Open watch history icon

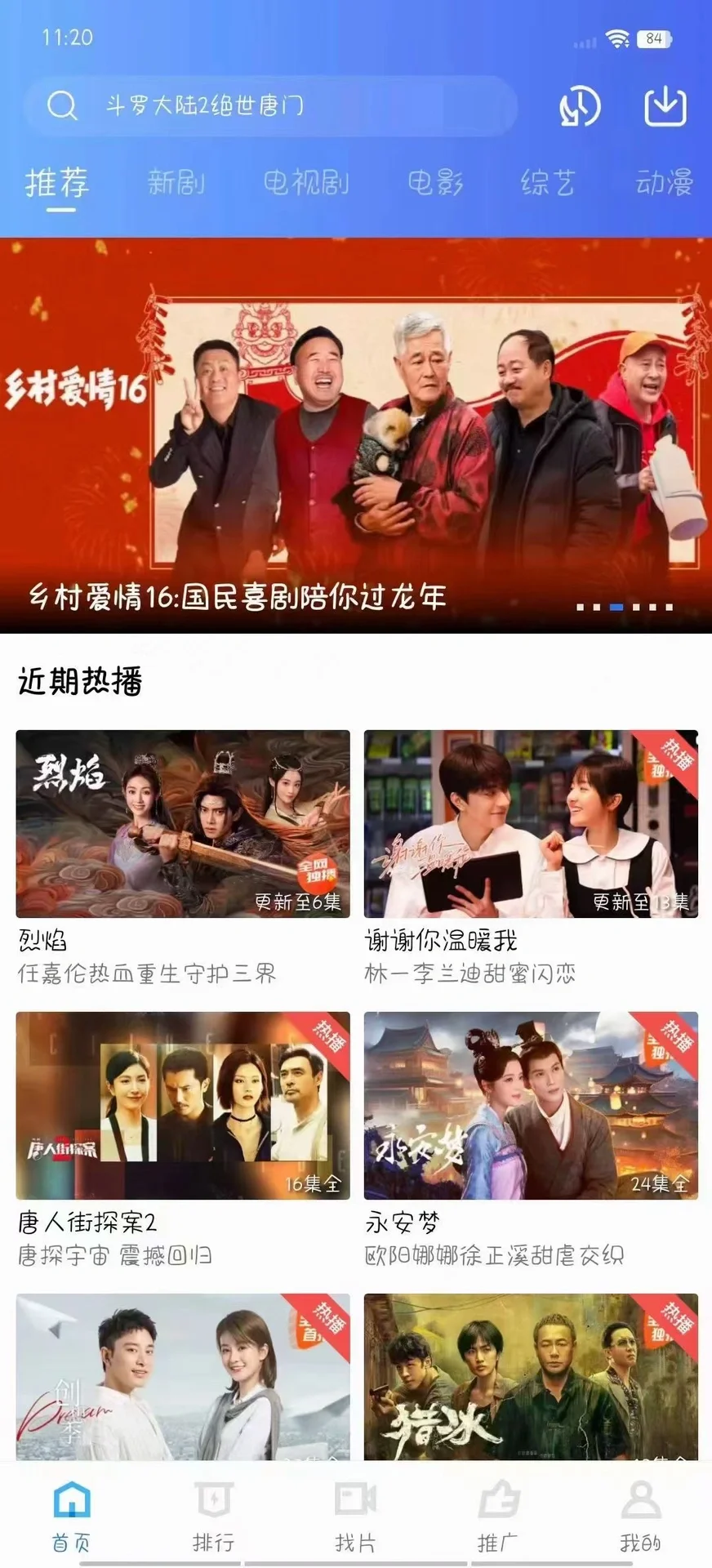click(580, 107)
